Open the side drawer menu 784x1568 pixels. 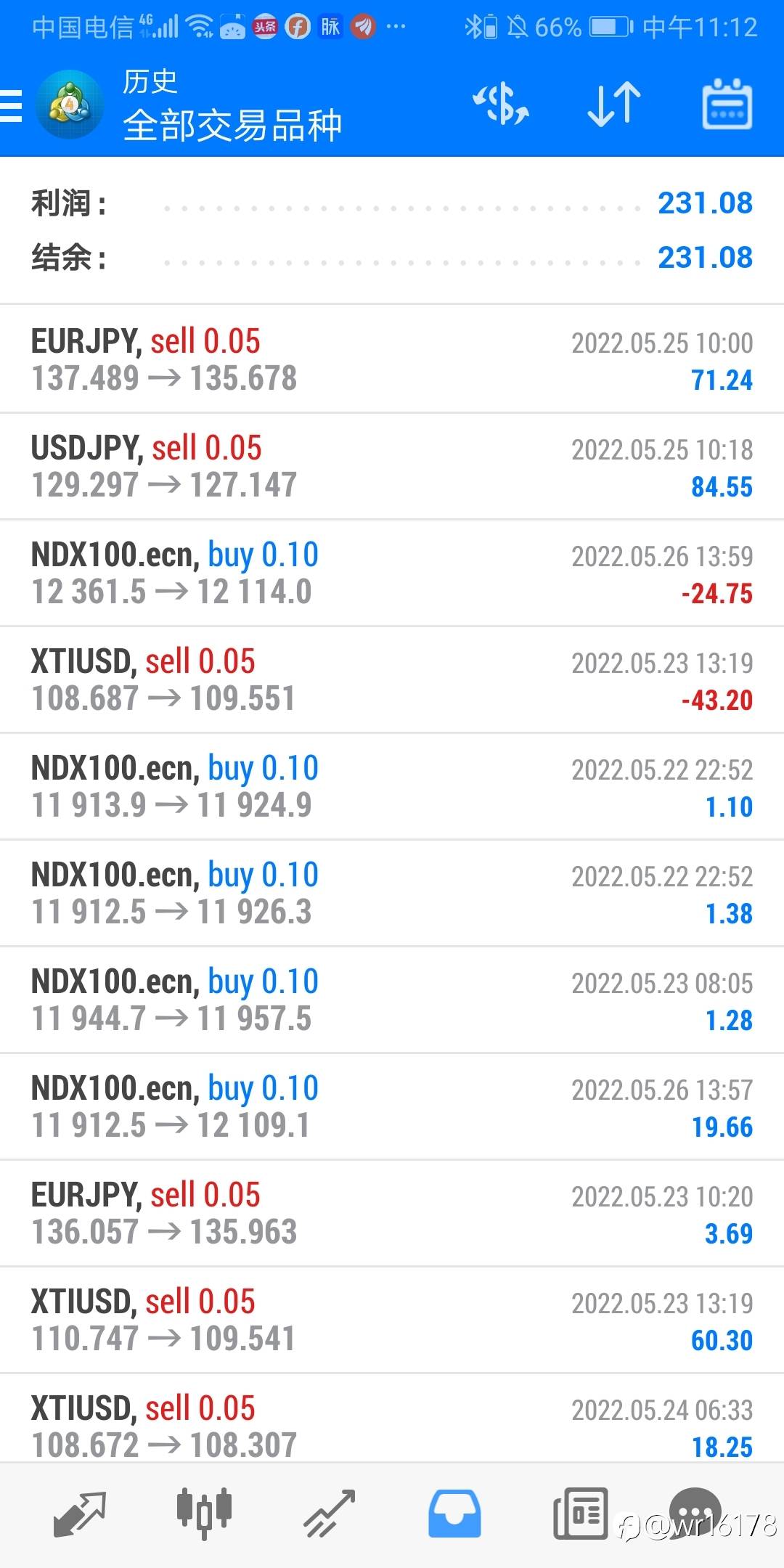[x=12, y=106]
